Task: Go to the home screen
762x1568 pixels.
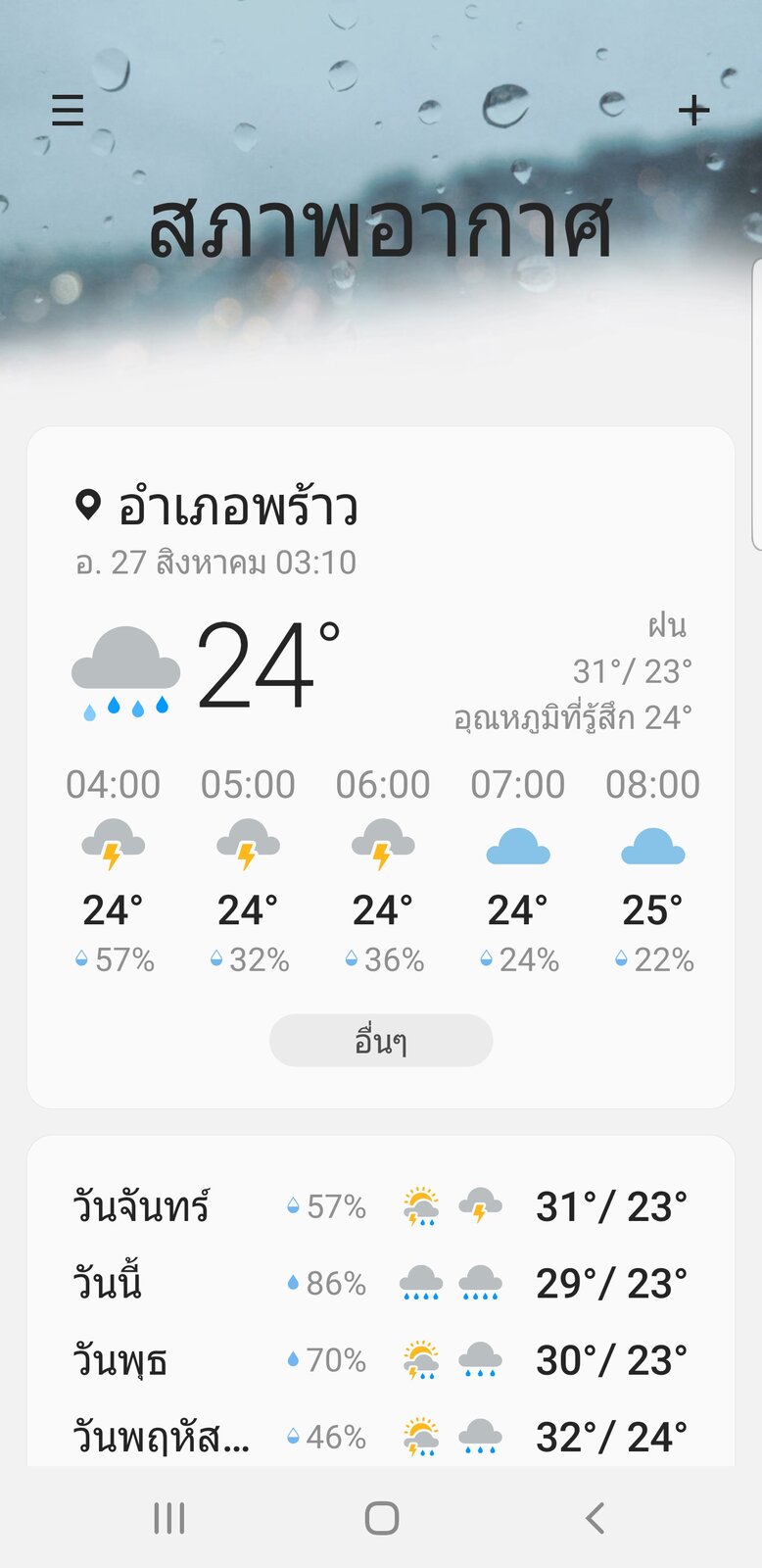Action: click(x=381, y=1518)
